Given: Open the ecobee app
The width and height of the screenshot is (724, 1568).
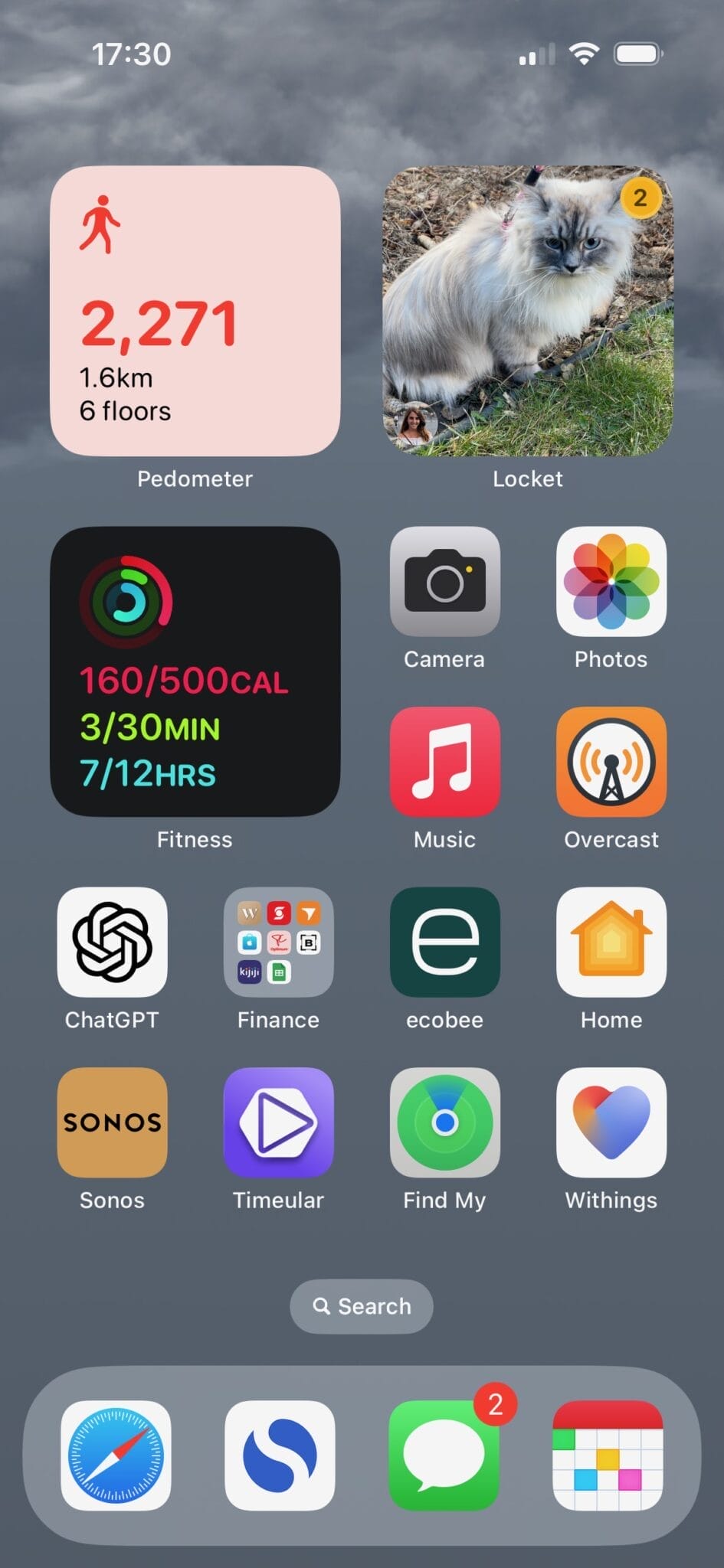Looking at the screenshot, I should (444, 942).
